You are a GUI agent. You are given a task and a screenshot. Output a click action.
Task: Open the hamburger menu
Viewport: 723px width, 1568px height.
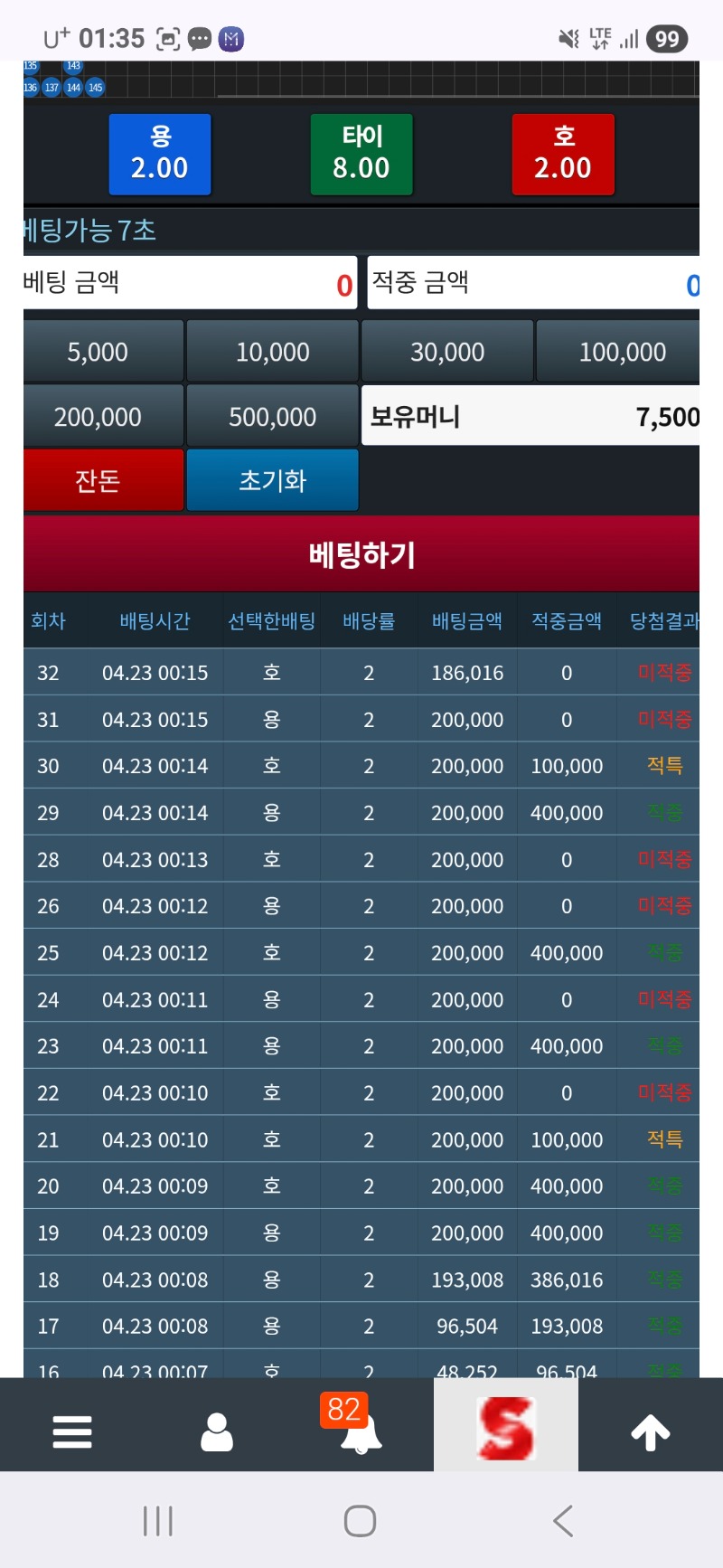click(x=72, y=1431)
